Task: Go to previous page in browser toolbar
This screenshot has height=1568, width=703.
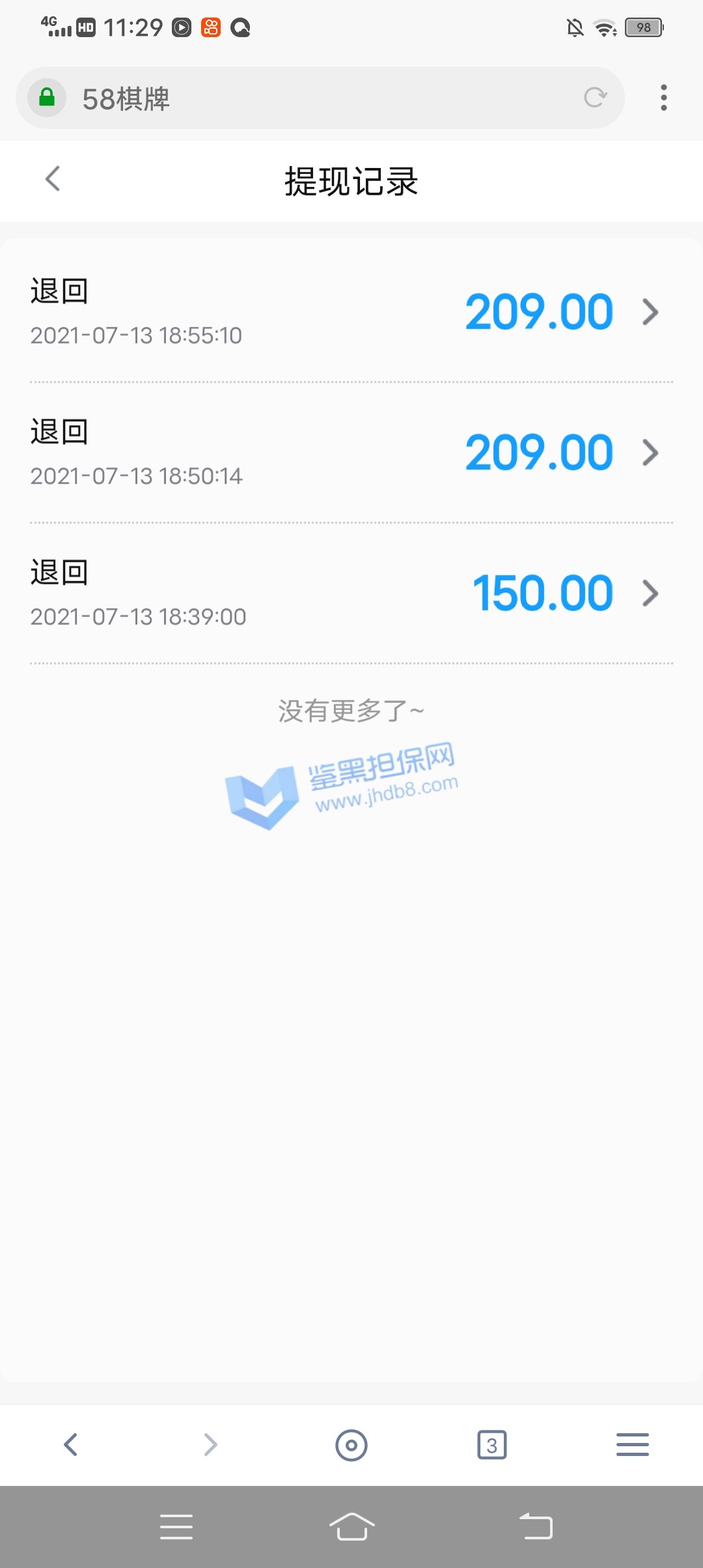Action: click(x=71, y=1445)
